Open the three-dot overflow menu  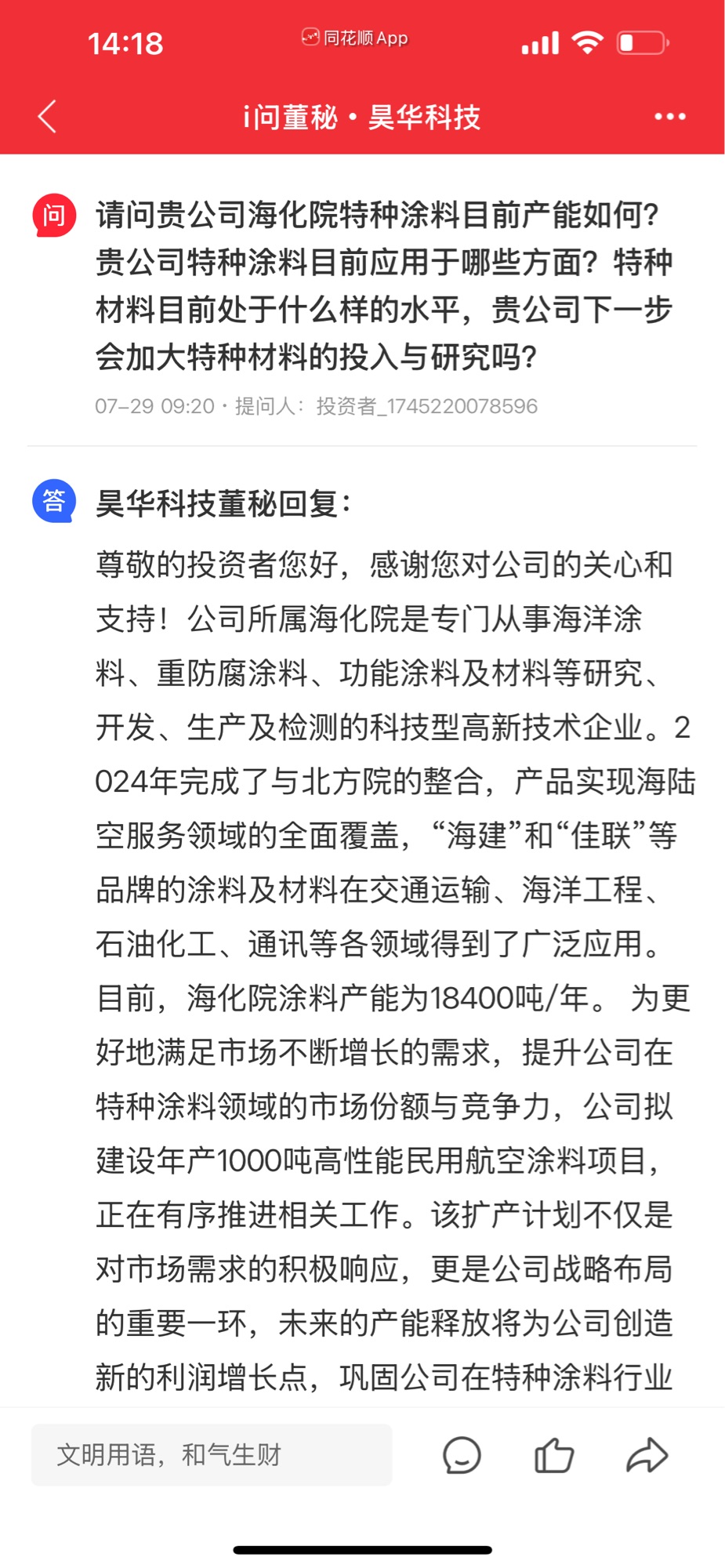click(x=670, y=117)
